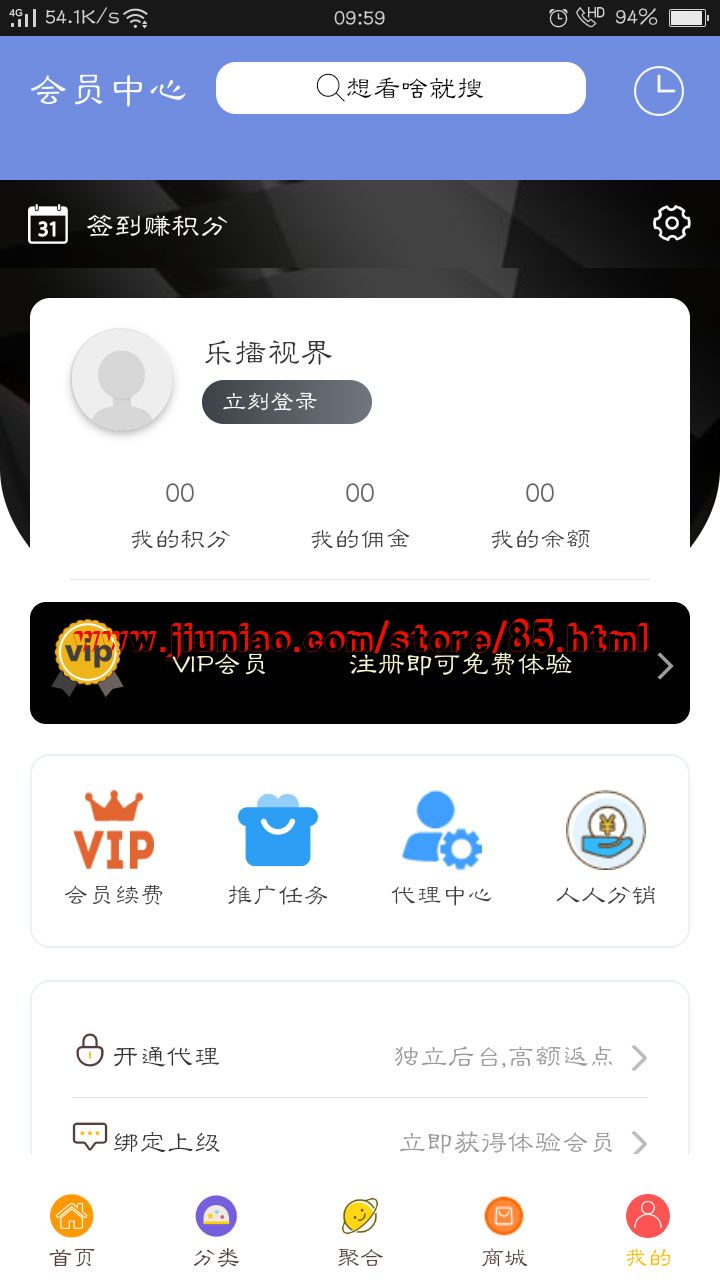720x1280 pixels.
Task: Switch to the 首页 tab
Action: click(72, 1230)
